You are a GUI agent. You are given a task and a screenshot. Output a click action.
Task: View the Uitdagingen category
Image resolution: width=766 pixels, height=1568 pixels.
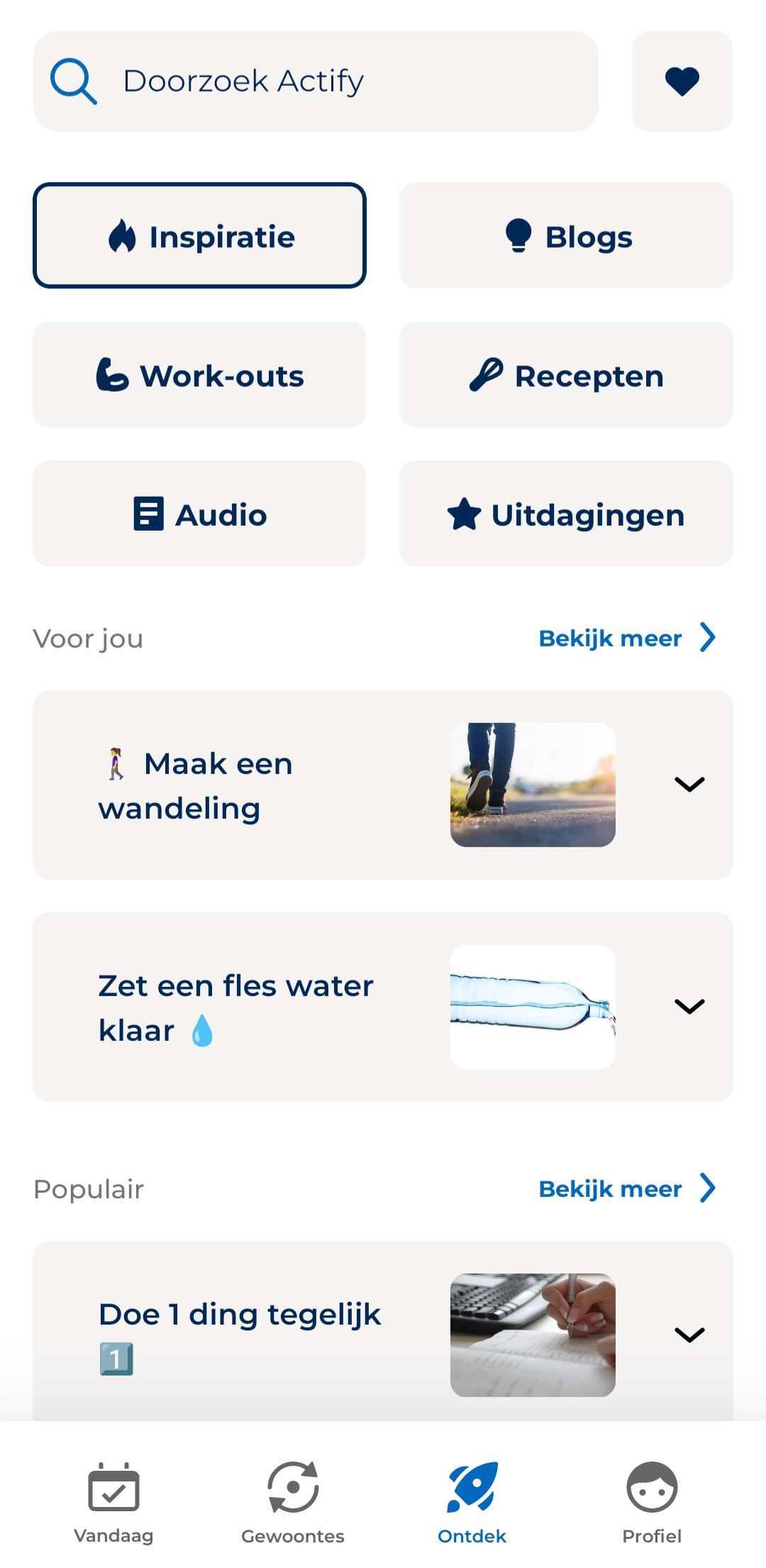tap(566, 514)
